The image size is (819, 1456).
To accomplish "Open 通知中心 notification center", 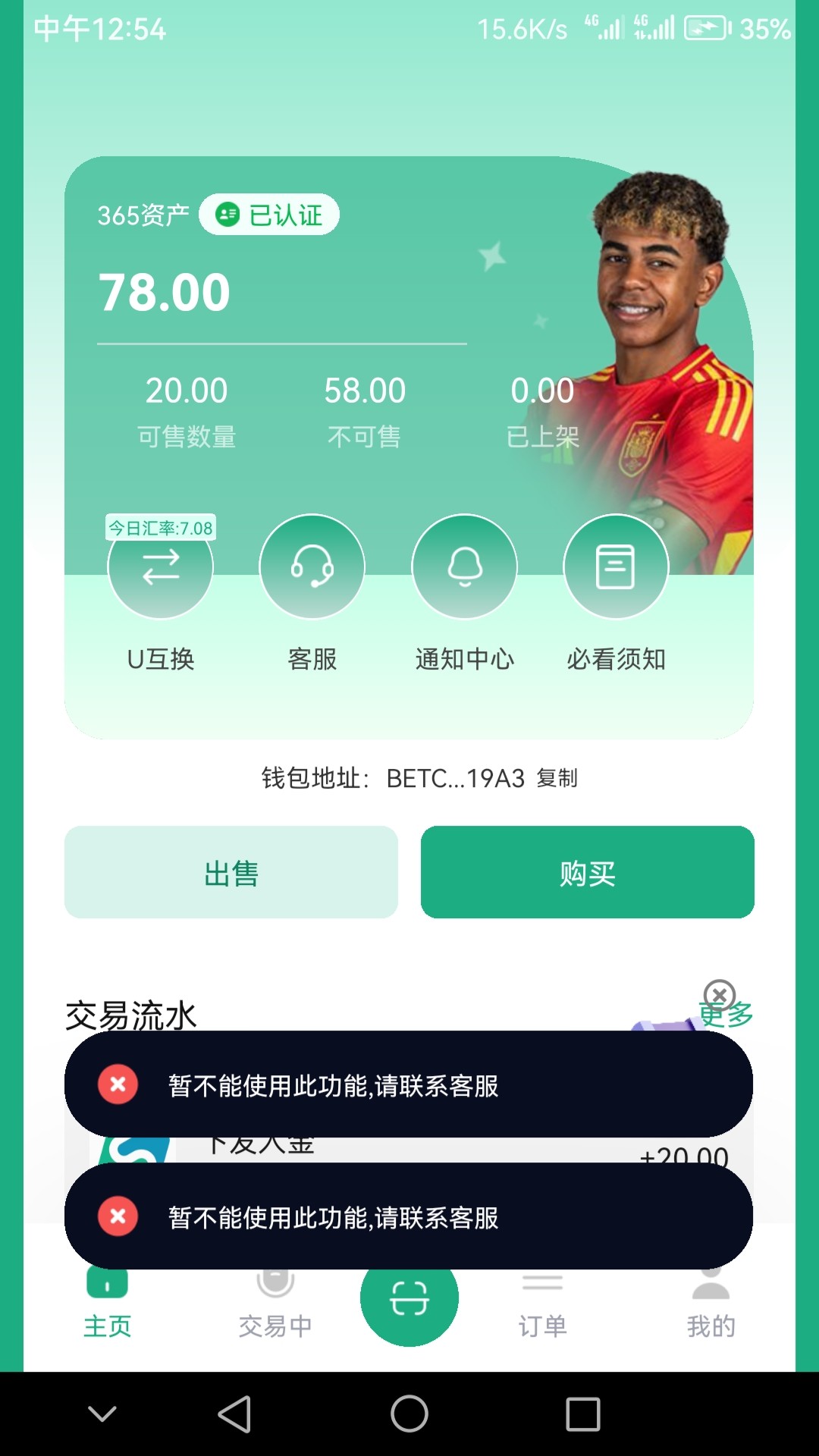I will tap(464, 568).
